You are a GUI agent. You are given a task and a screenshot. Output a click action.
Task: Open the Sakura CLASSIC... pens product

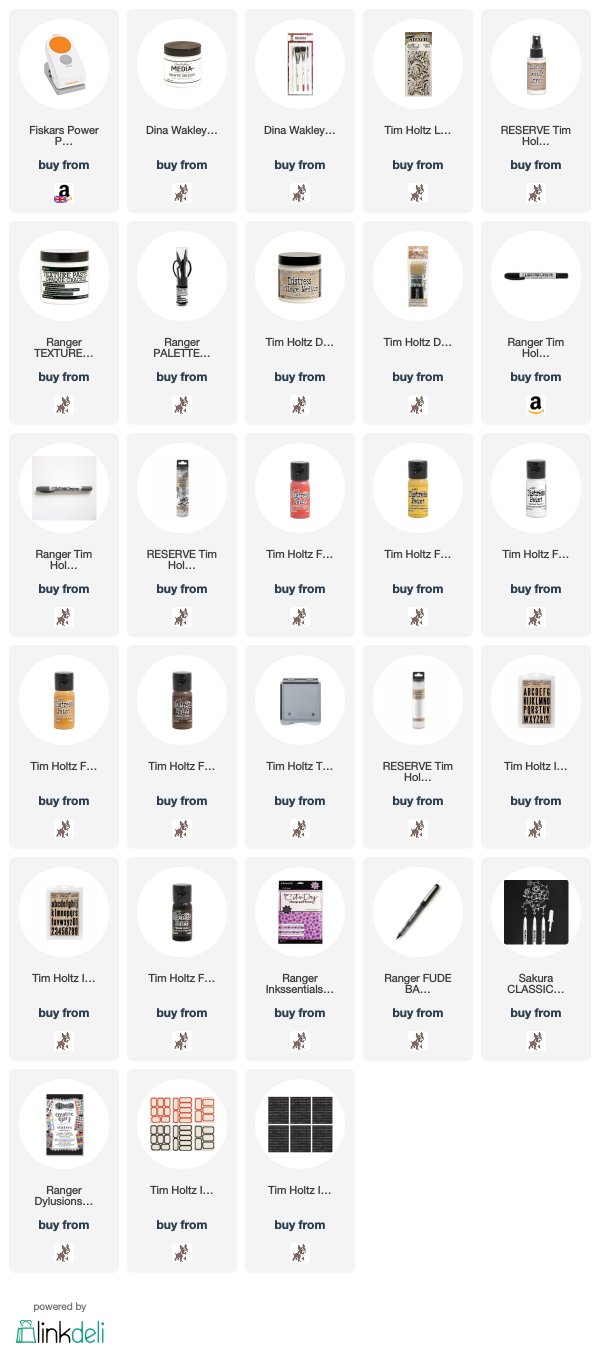point(536,958)
